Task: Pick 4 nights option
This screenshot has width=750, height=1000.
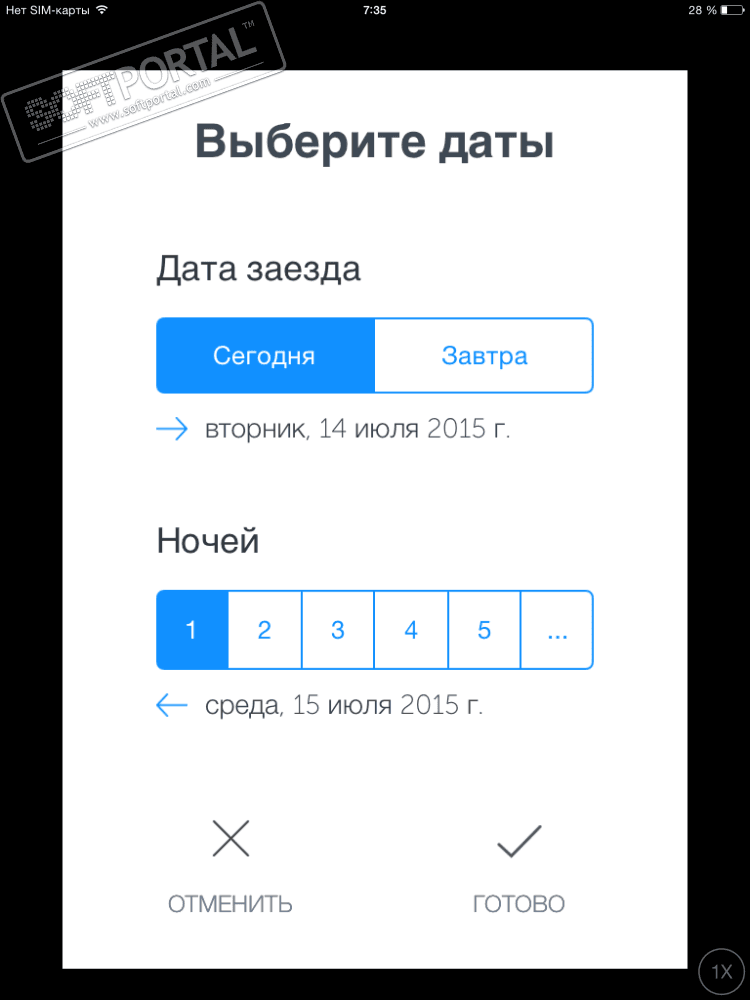Action: tap(411, 630)
